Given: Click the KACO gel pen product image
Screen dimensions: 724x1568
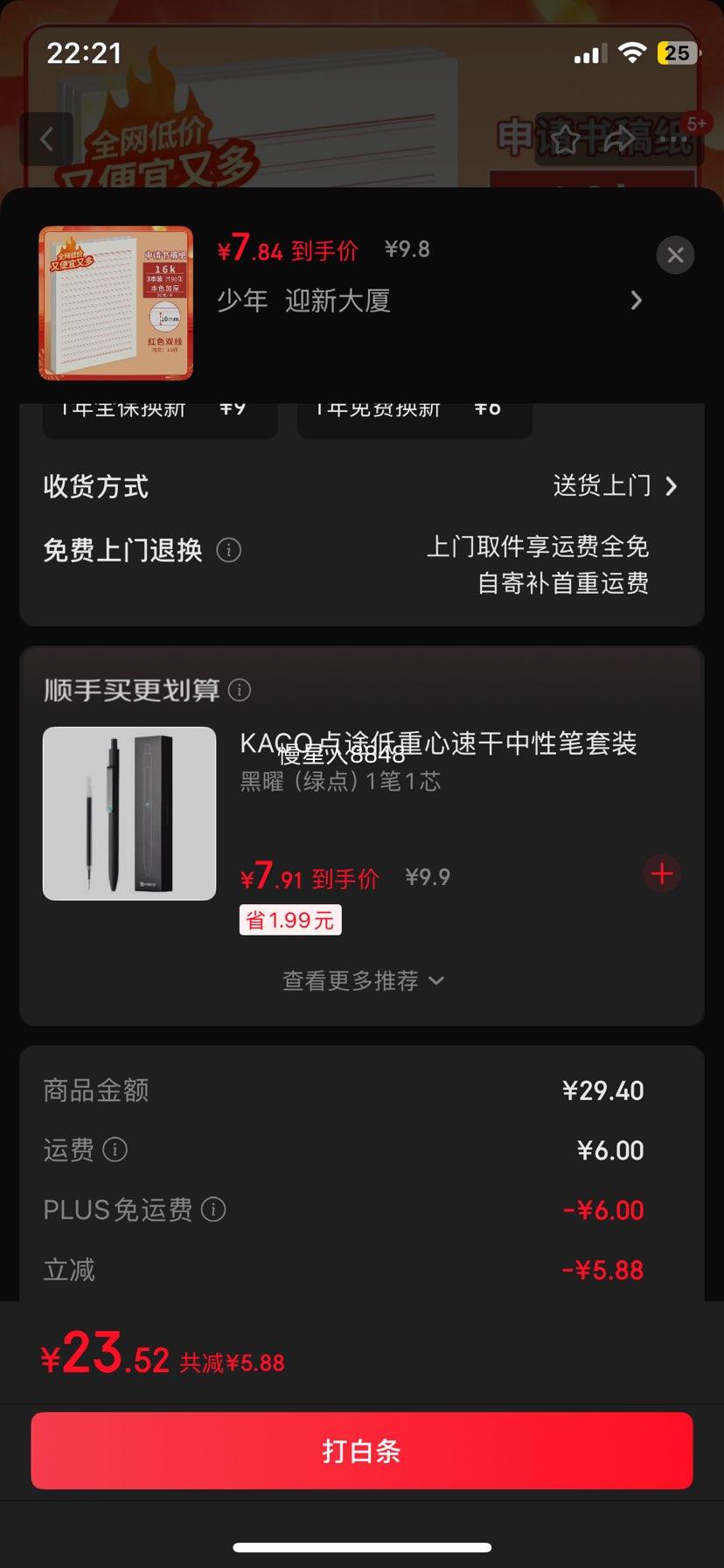Looking at the screenshot, I should click(x=129, y=813).
